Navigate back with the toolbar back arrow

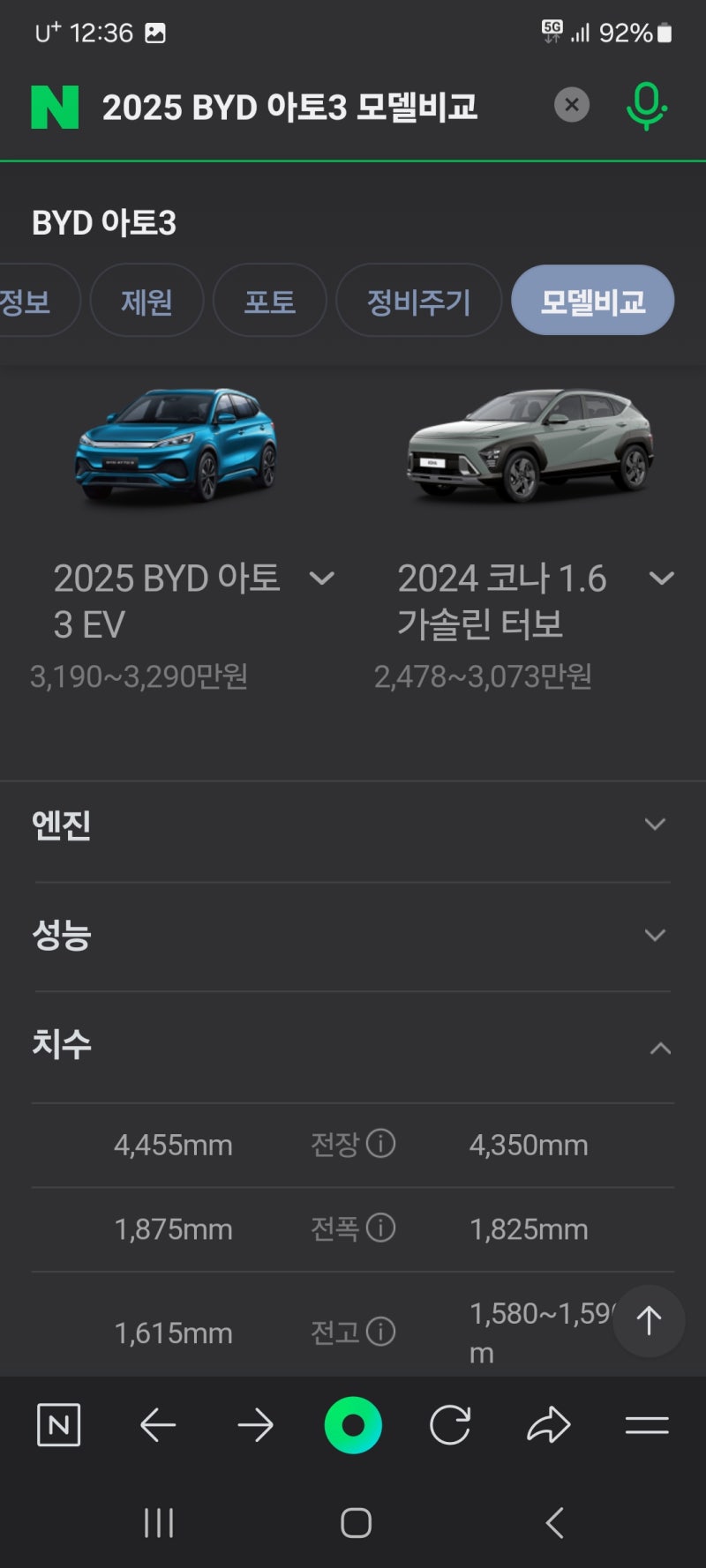pos(157,1424)
